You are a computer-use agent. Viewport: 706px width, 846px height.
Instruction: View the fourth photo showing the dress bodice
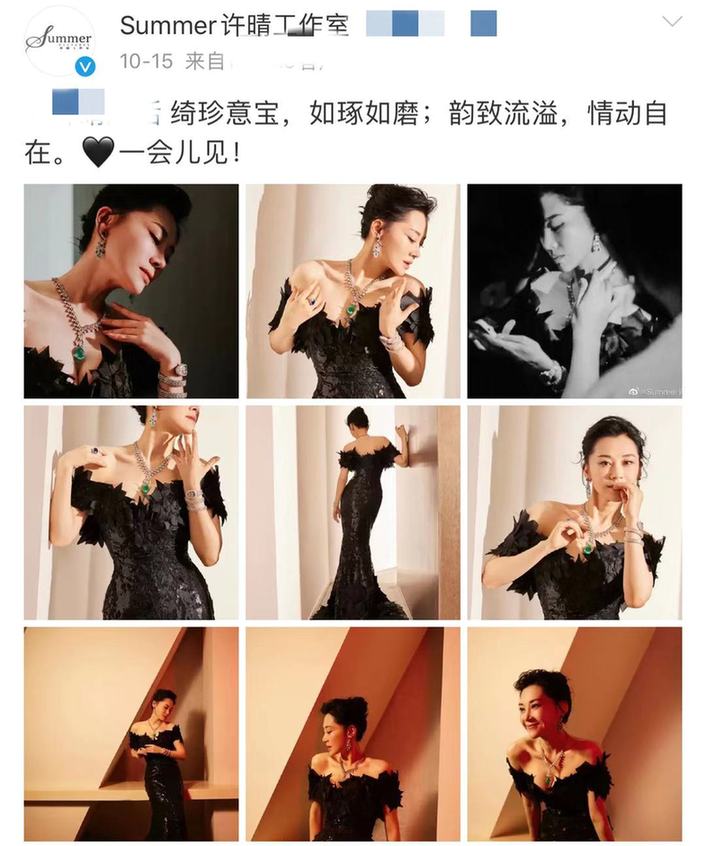click(131, 512)
